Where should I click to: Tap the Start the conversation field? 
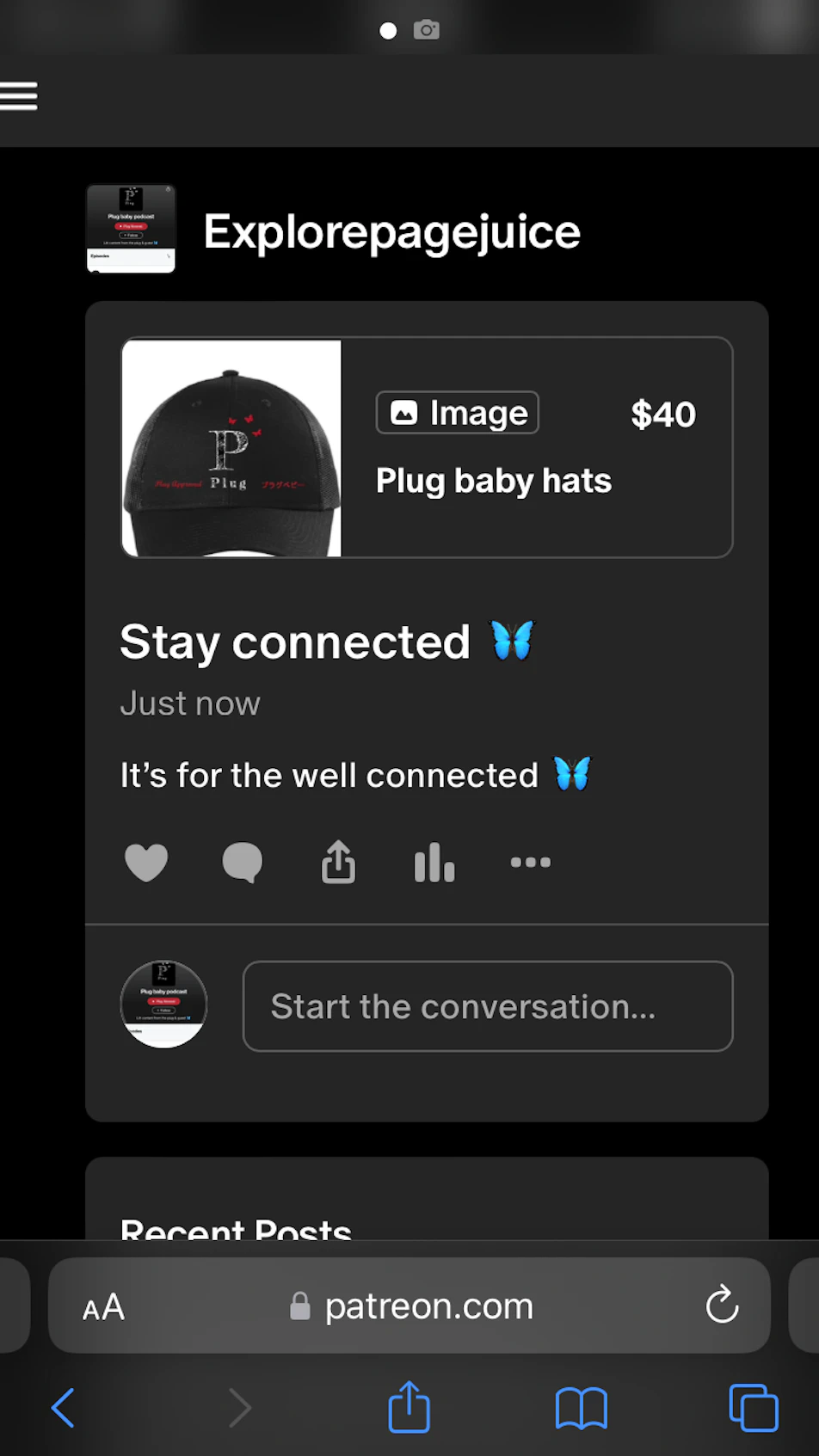click(x=488, y=1006)
